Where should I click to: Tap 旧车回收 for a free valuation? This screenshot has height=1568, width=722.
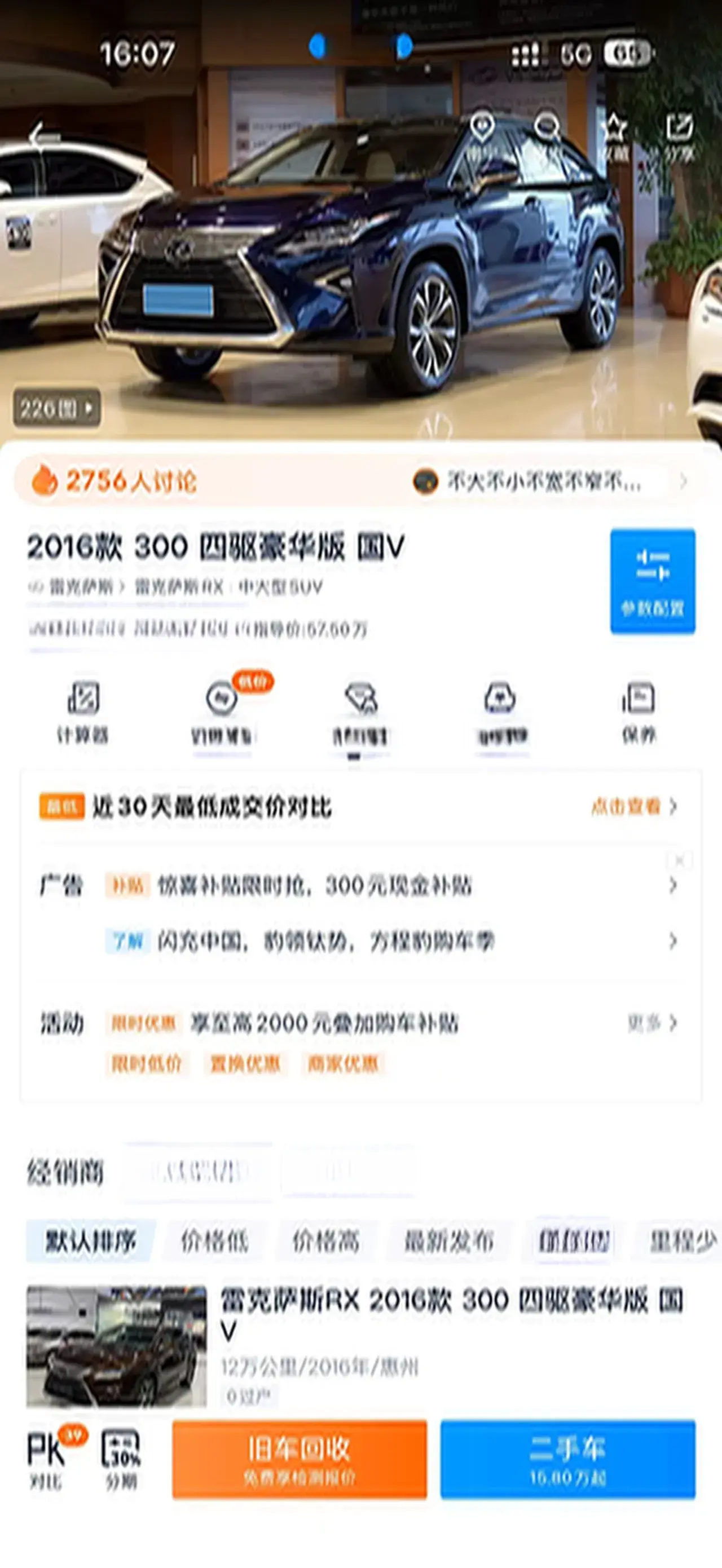pyautogui.click(x=299, y=1459)
